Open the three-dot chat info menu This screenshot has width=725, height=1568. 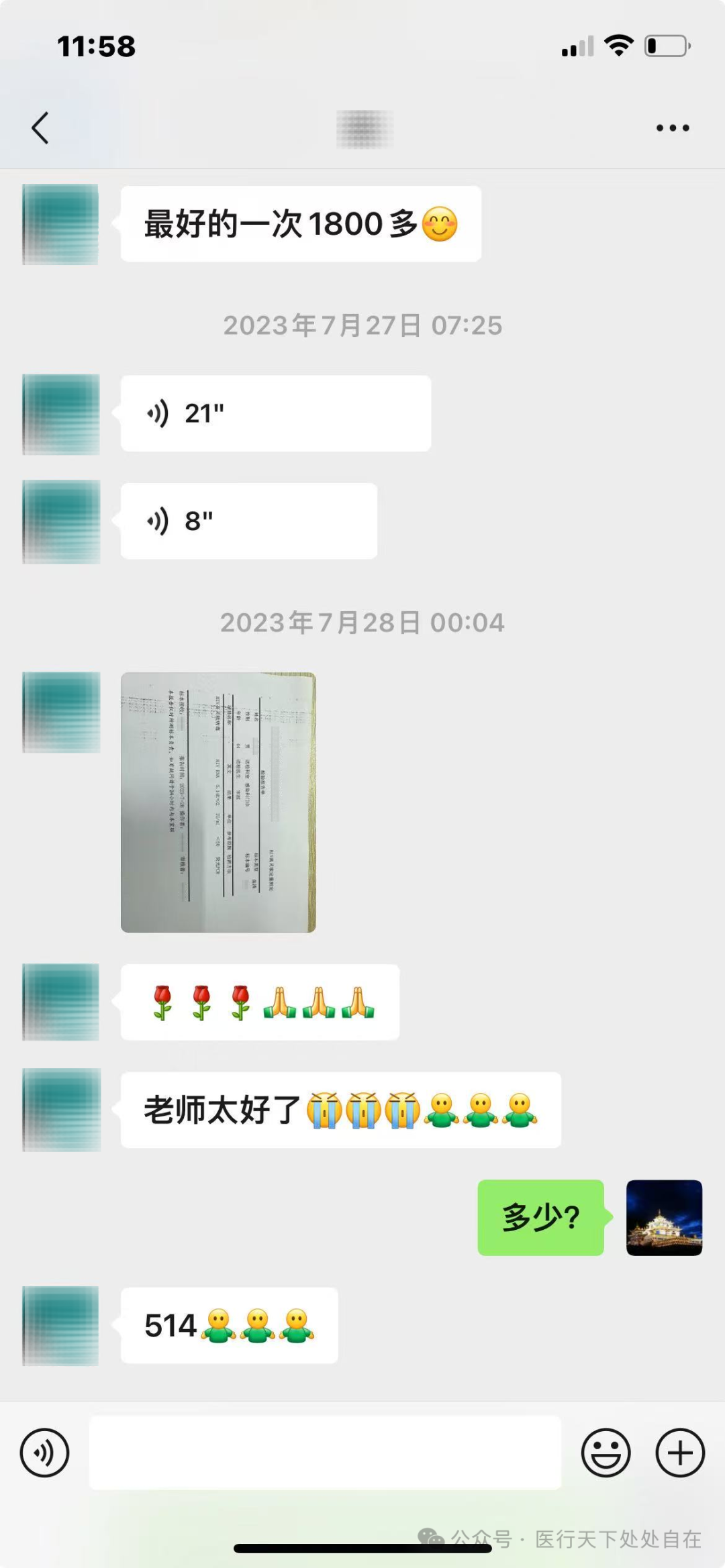[673, 127]
